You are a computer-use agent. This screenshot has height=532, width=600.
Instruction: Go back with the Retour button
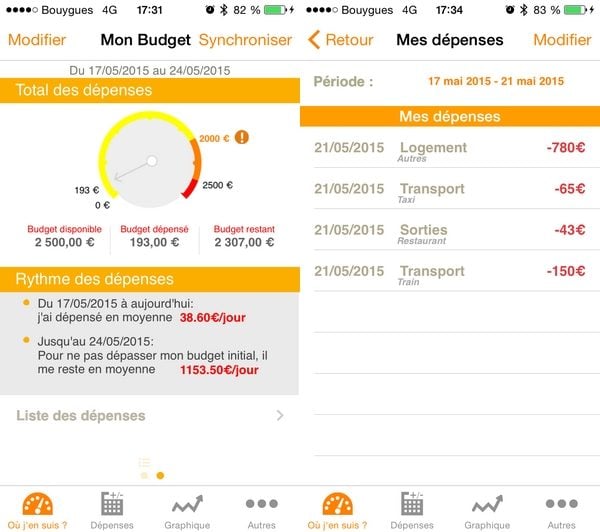point(340,40)
